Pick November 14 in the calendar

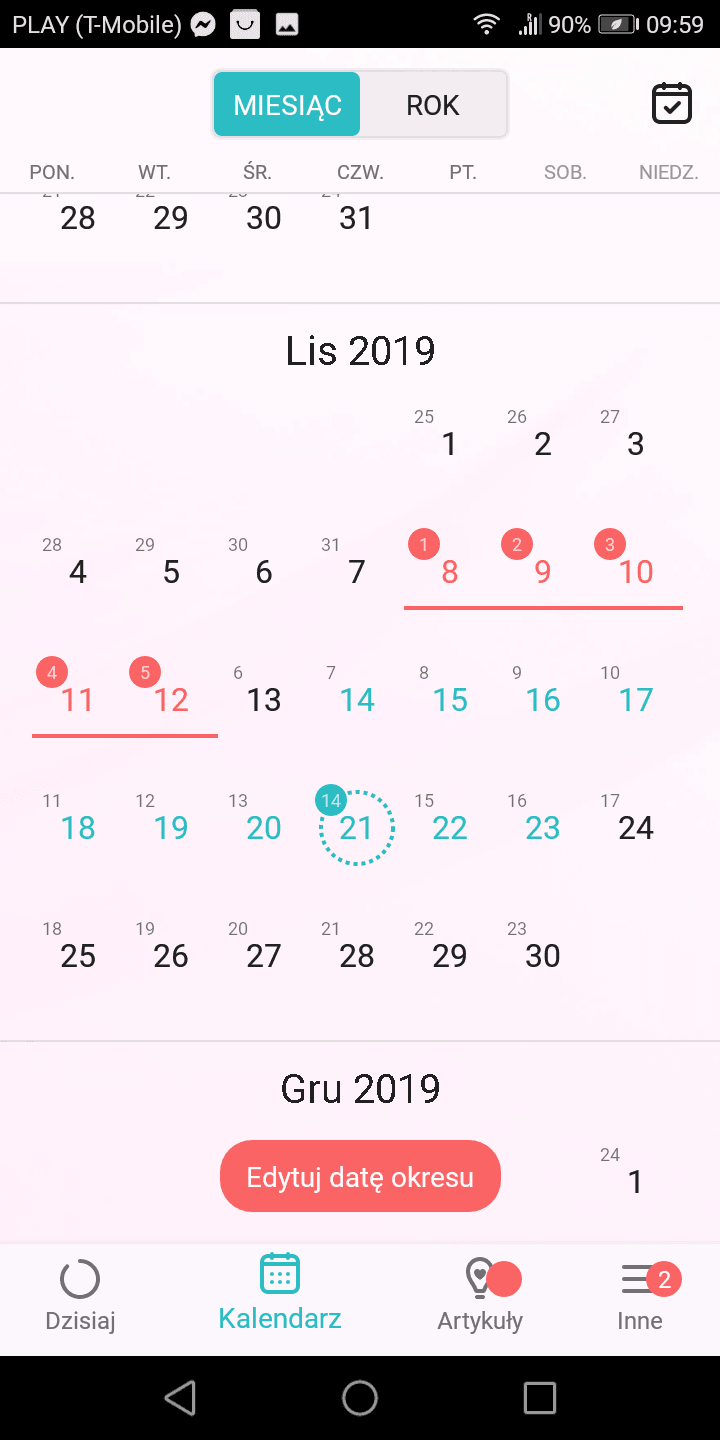point(357,700)
